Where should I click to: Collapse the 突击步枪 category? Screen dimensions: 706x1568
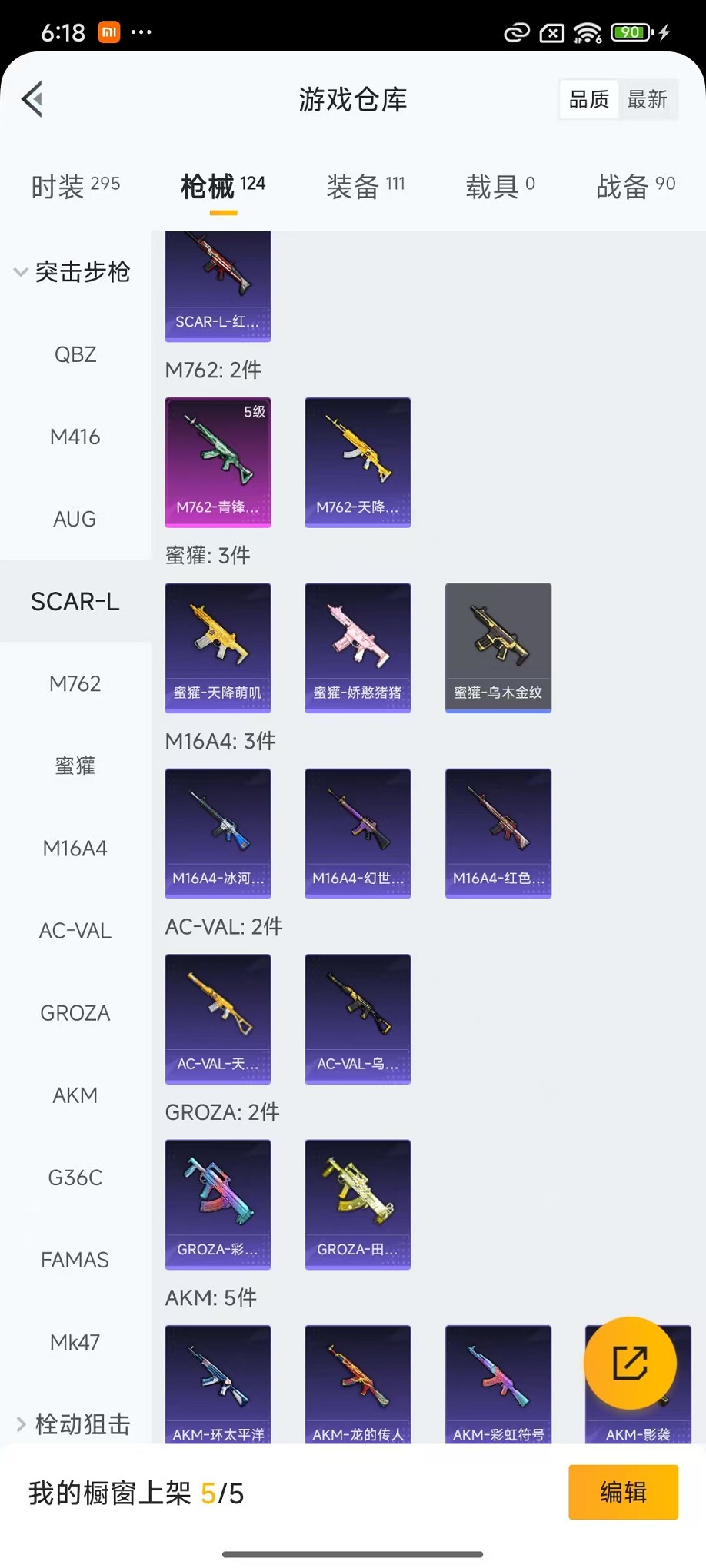[x=73, y=272]
